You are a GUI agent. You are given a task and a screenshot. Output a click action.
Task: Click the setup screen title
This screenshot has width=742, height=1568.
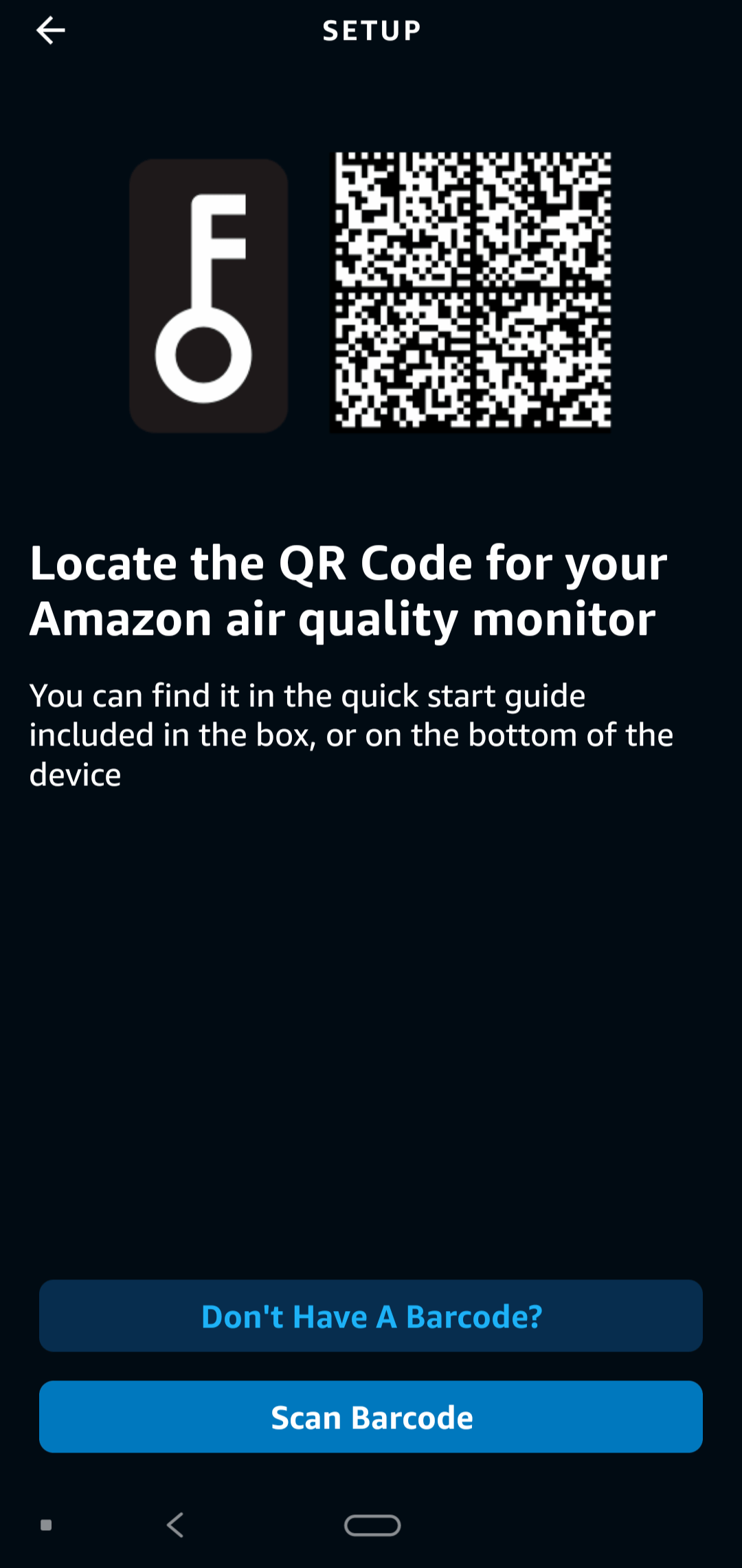[x=371, y=30]
